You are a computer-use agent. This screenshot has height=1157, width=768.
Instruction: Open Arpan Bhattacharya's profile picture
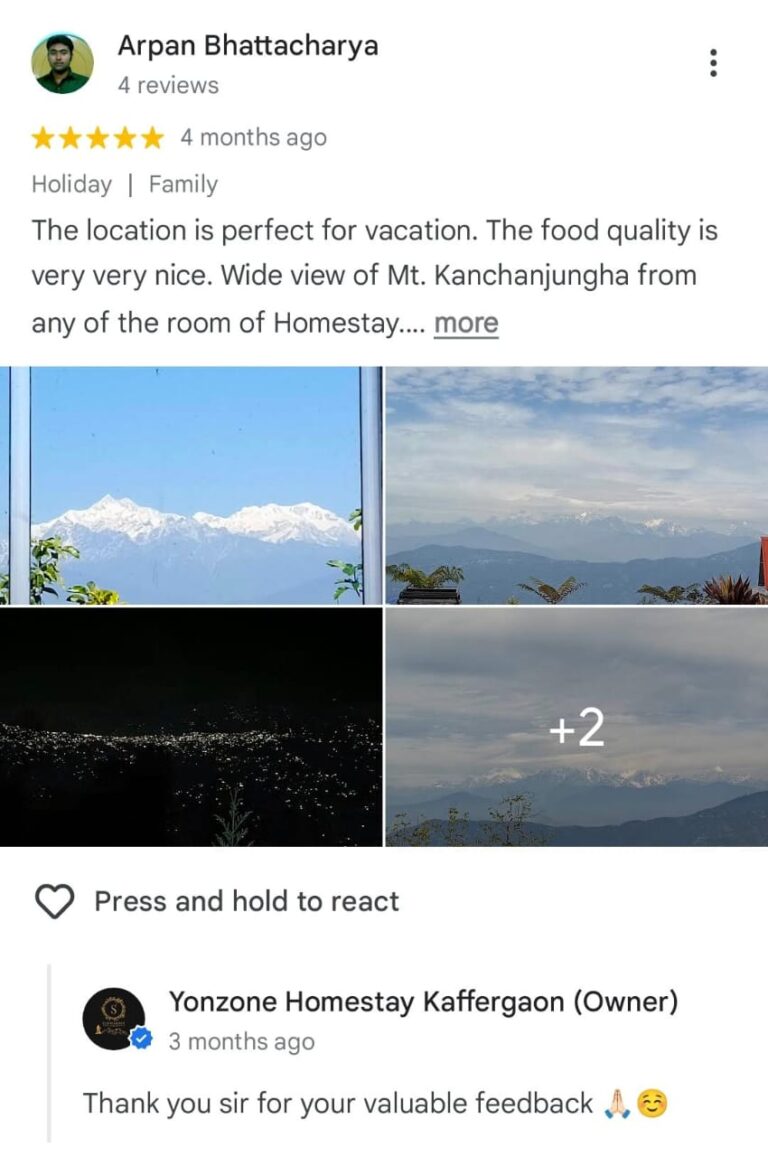click(x=62, y=63)
